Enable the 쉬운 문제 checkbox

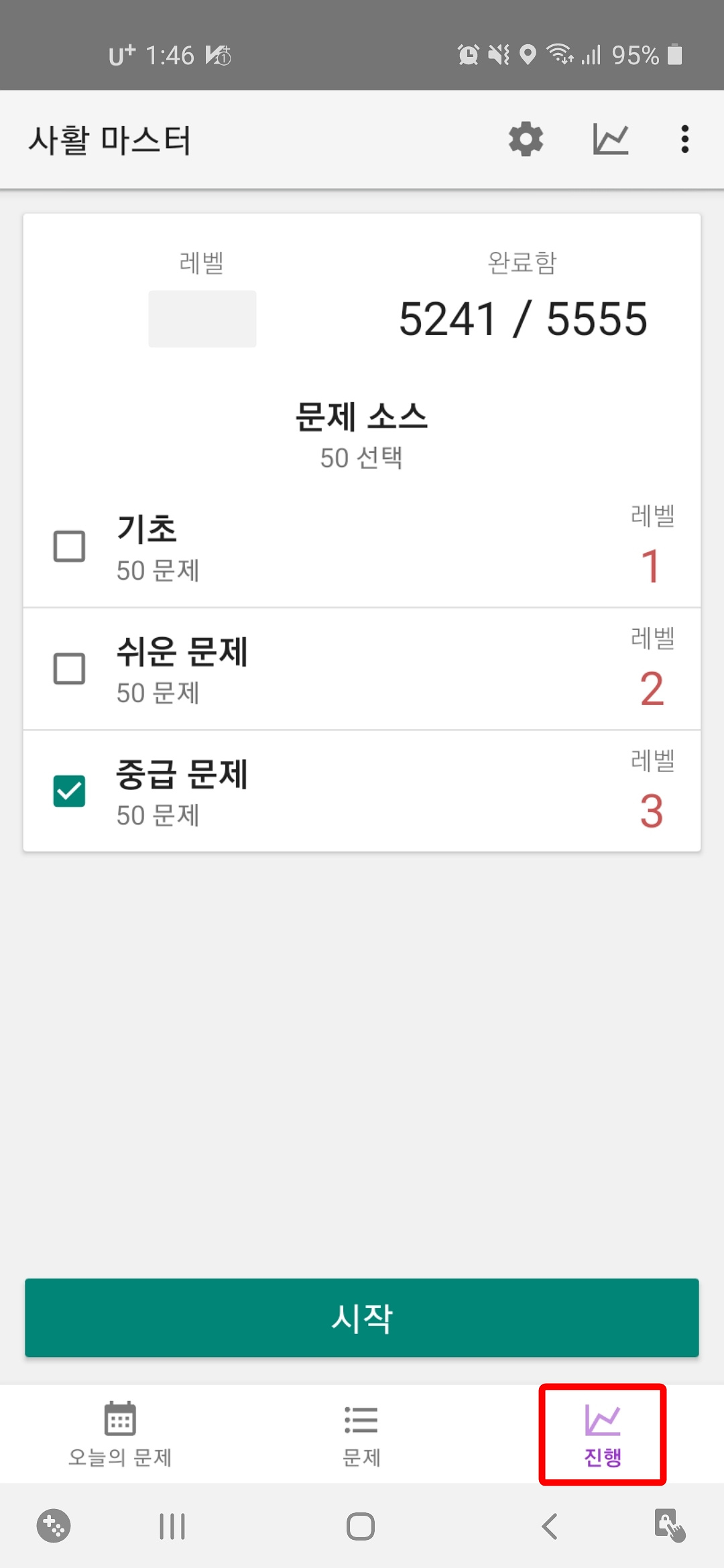coord(69,668)
